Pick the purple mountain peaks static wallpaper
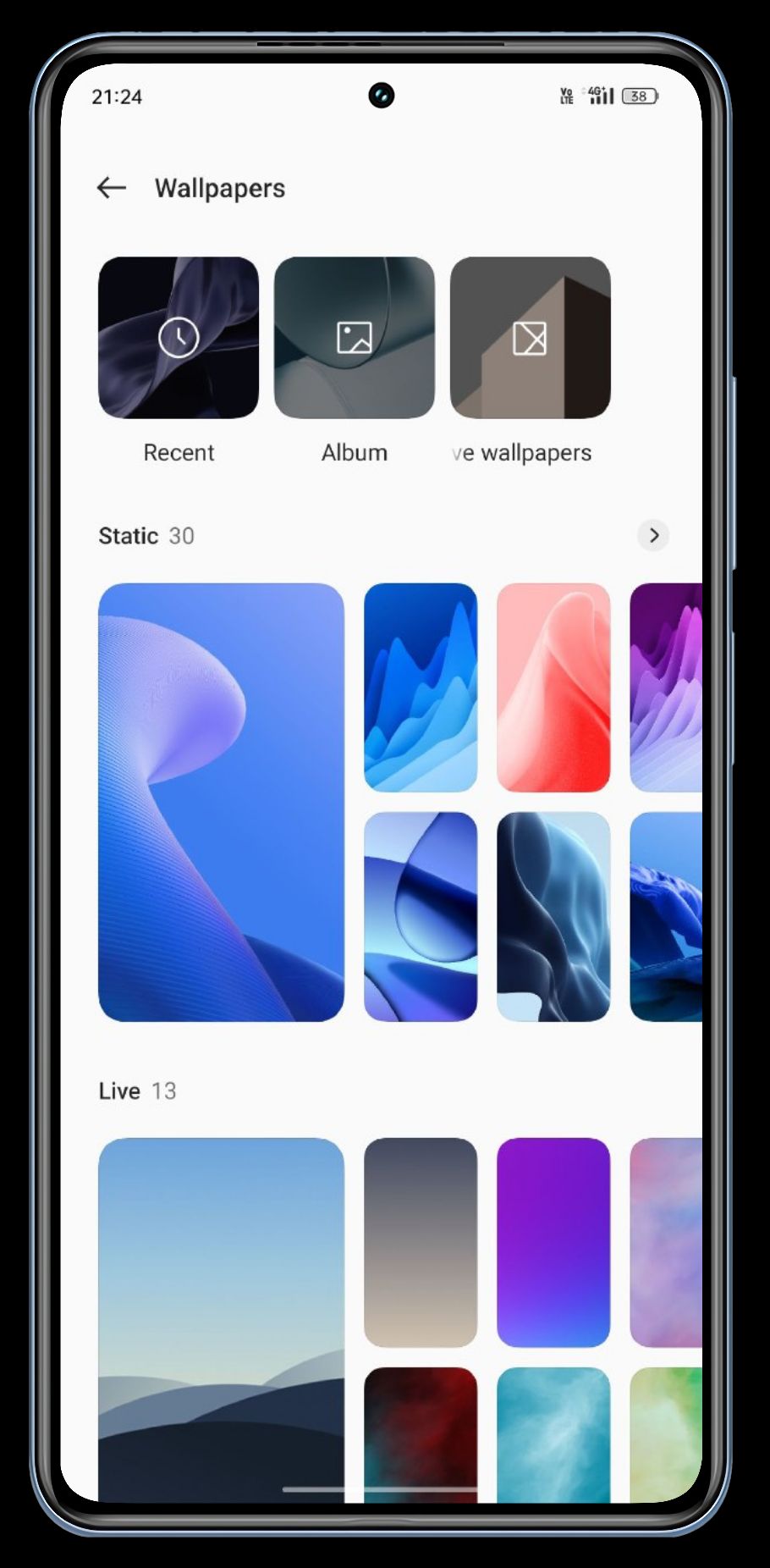The image size is (770, 1568). [667, 687]
